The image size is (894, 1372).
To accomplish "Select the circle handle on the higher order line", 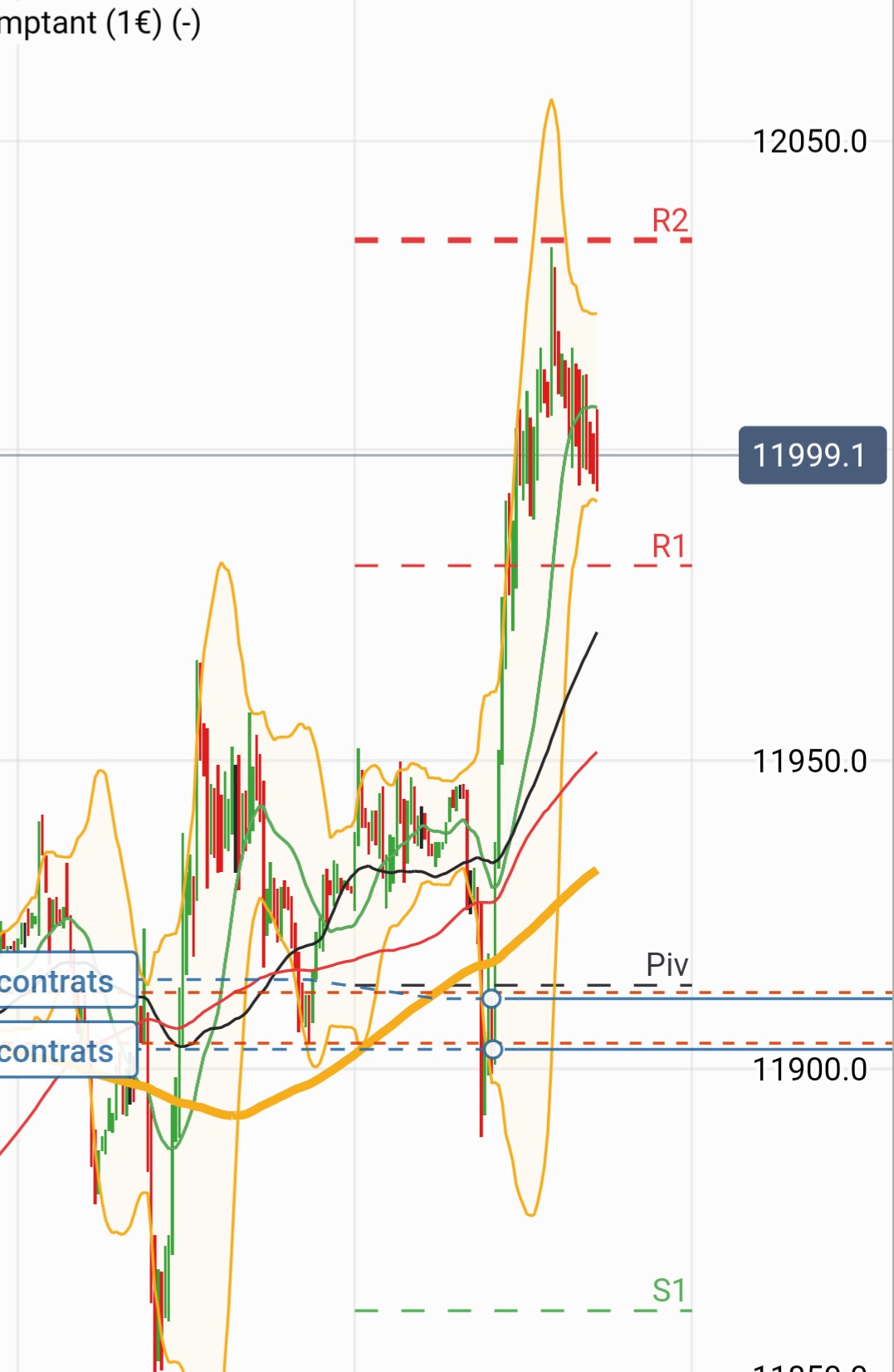I will (491, 998).
